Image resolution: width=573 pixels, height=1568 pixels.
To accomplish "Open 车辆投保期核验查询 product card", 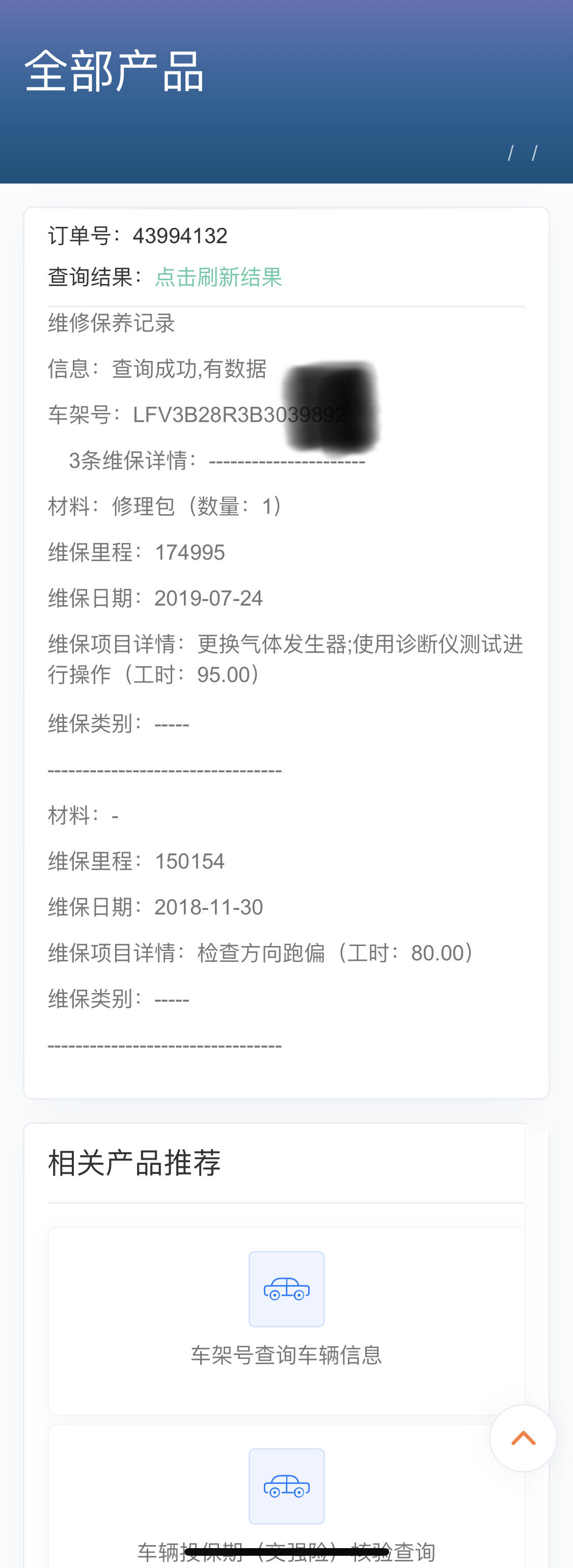I will (286, 1497).
